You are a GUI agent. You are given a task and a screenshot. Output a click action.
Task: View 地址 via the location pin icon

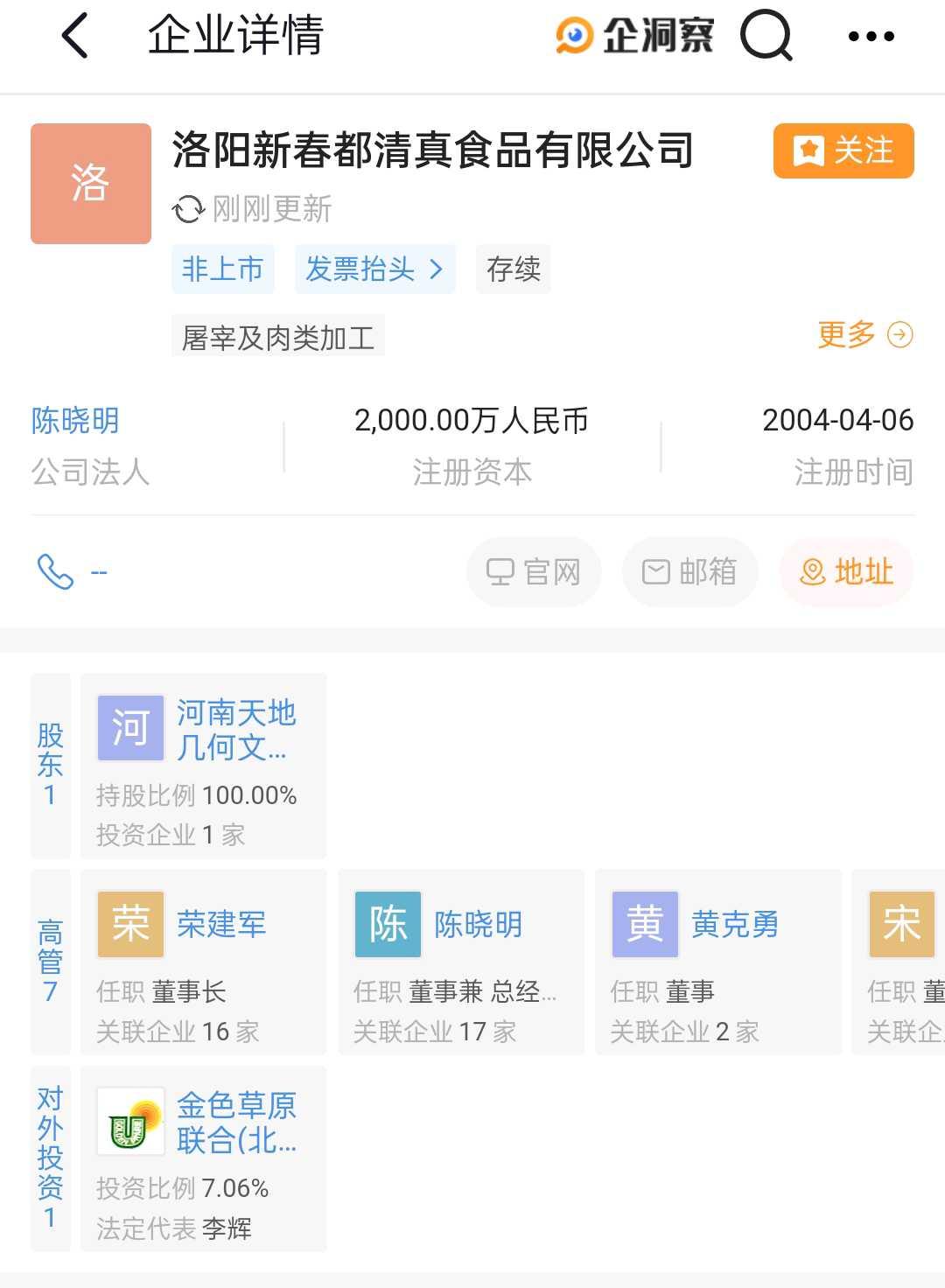[x=845, y=570]
